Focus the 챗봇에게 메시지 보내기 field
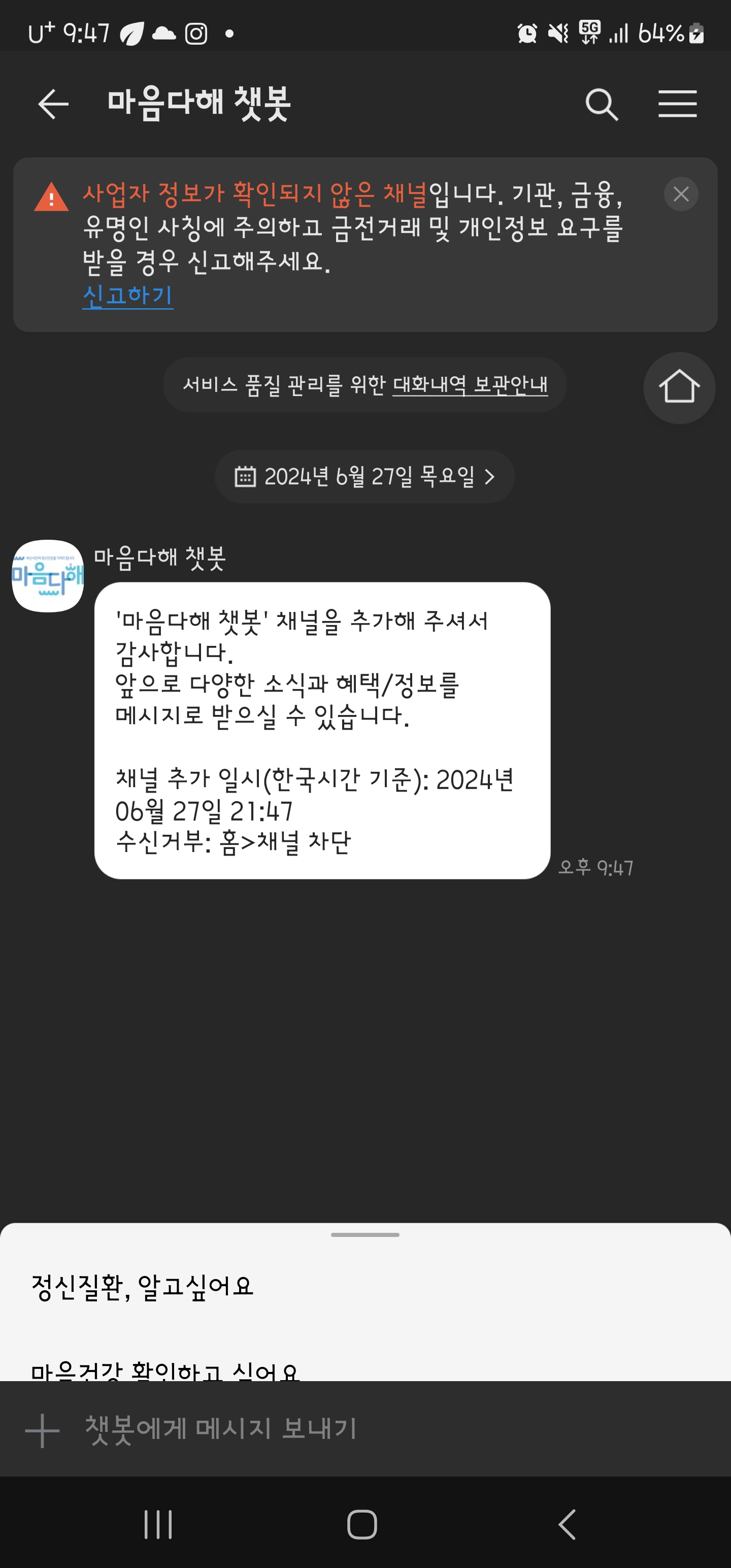 point(365,1428)
